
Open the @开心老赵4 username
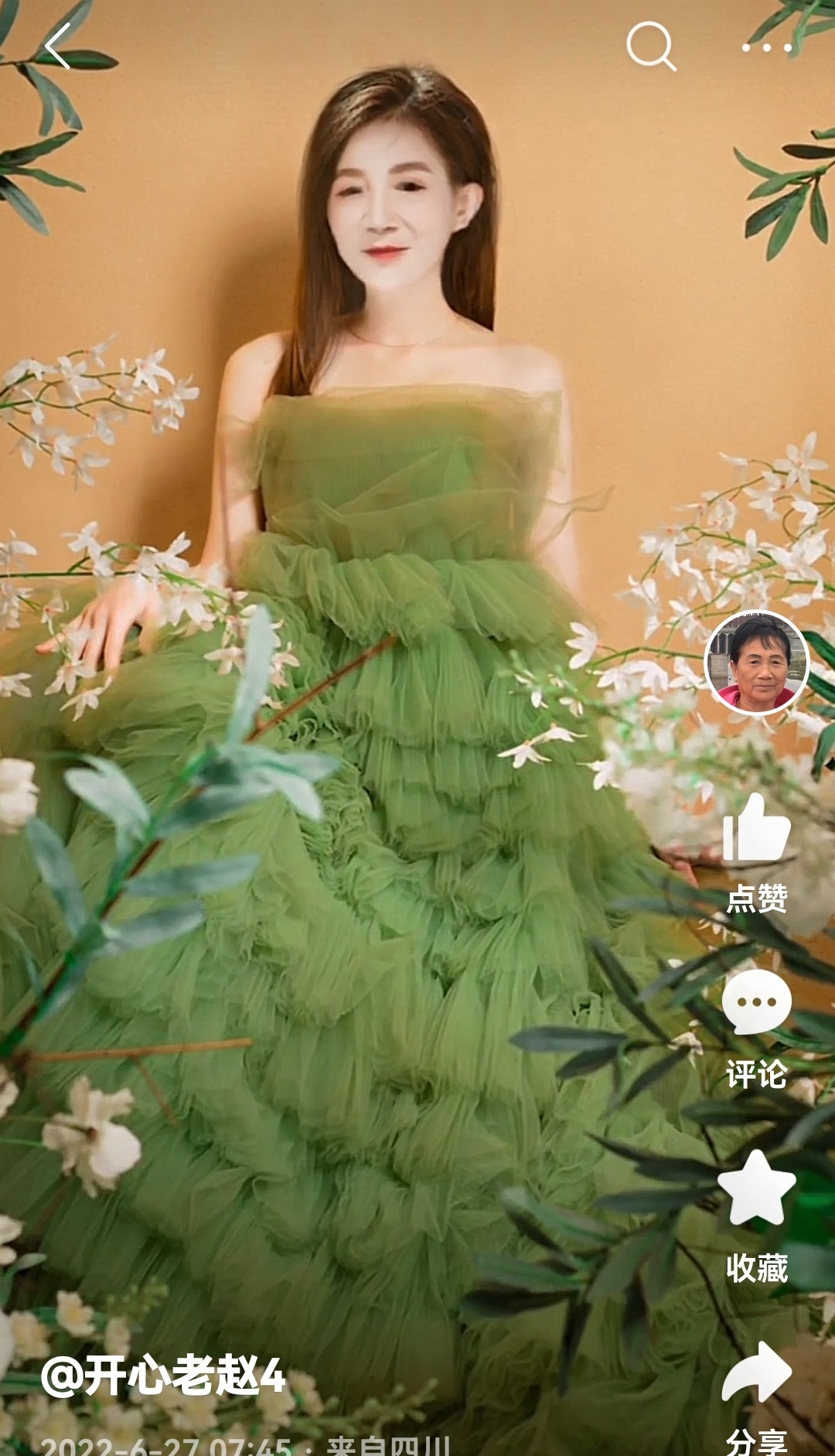(x=163, y=1377)
